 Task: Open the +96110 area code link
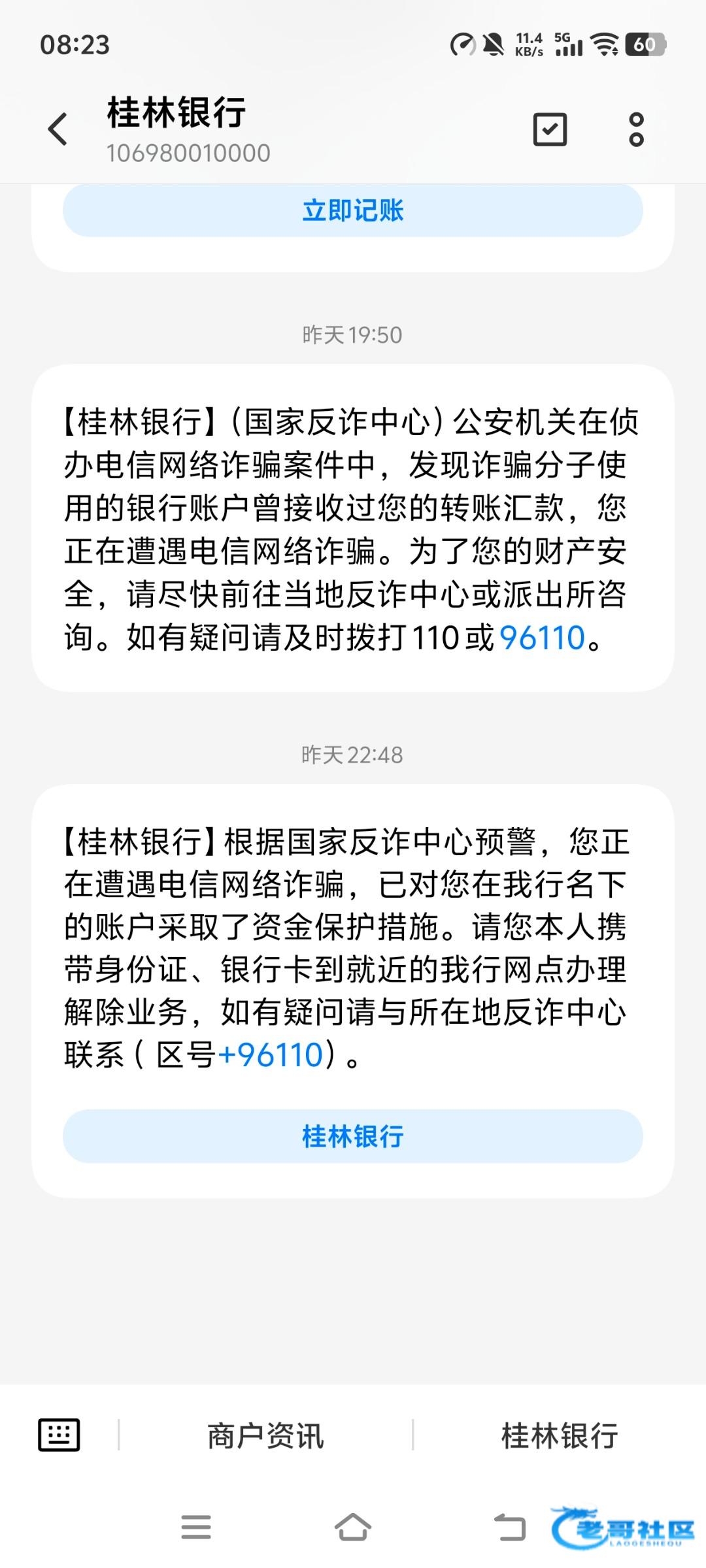pos(271,1054)
